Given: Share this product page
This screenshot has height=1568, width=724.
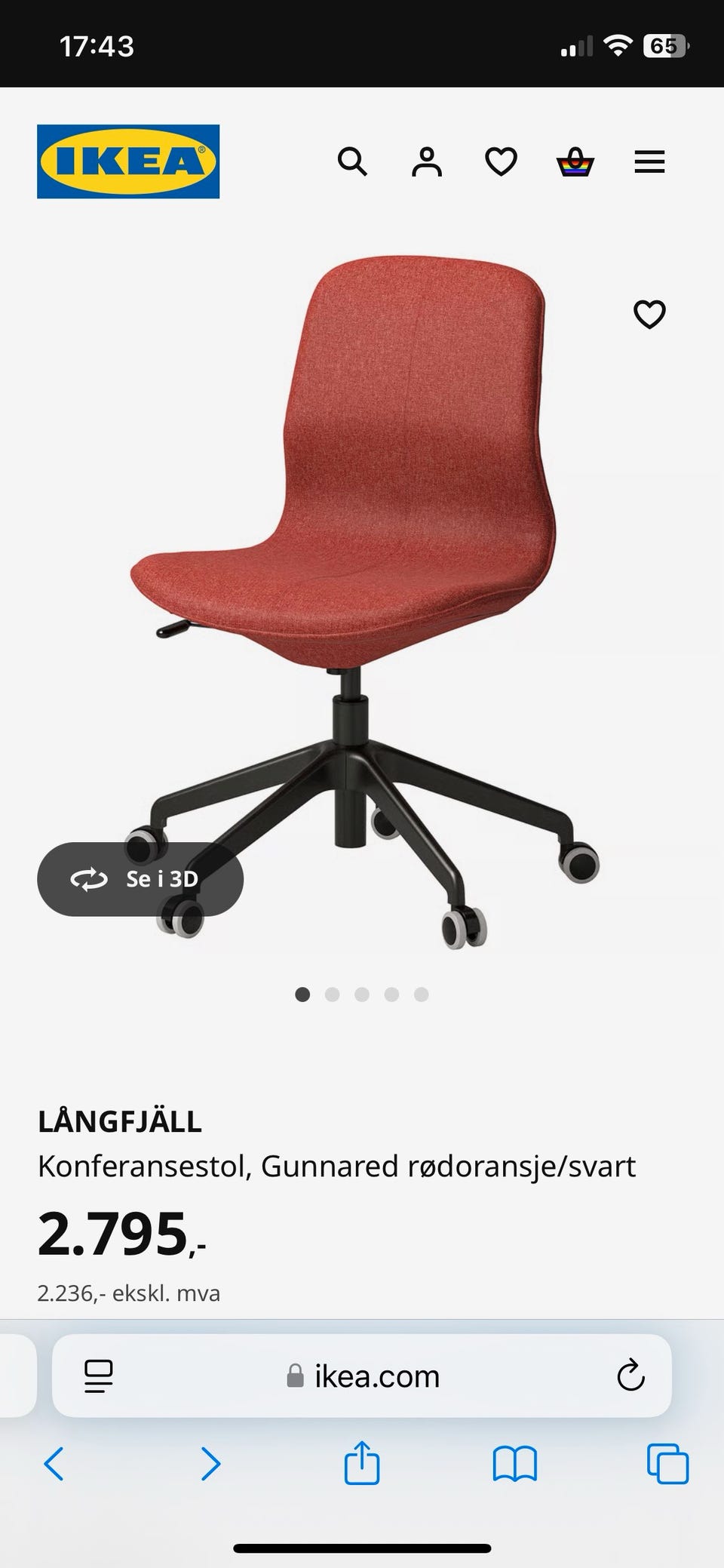Looking at the screenshot, I should (x=362, y=1463).
